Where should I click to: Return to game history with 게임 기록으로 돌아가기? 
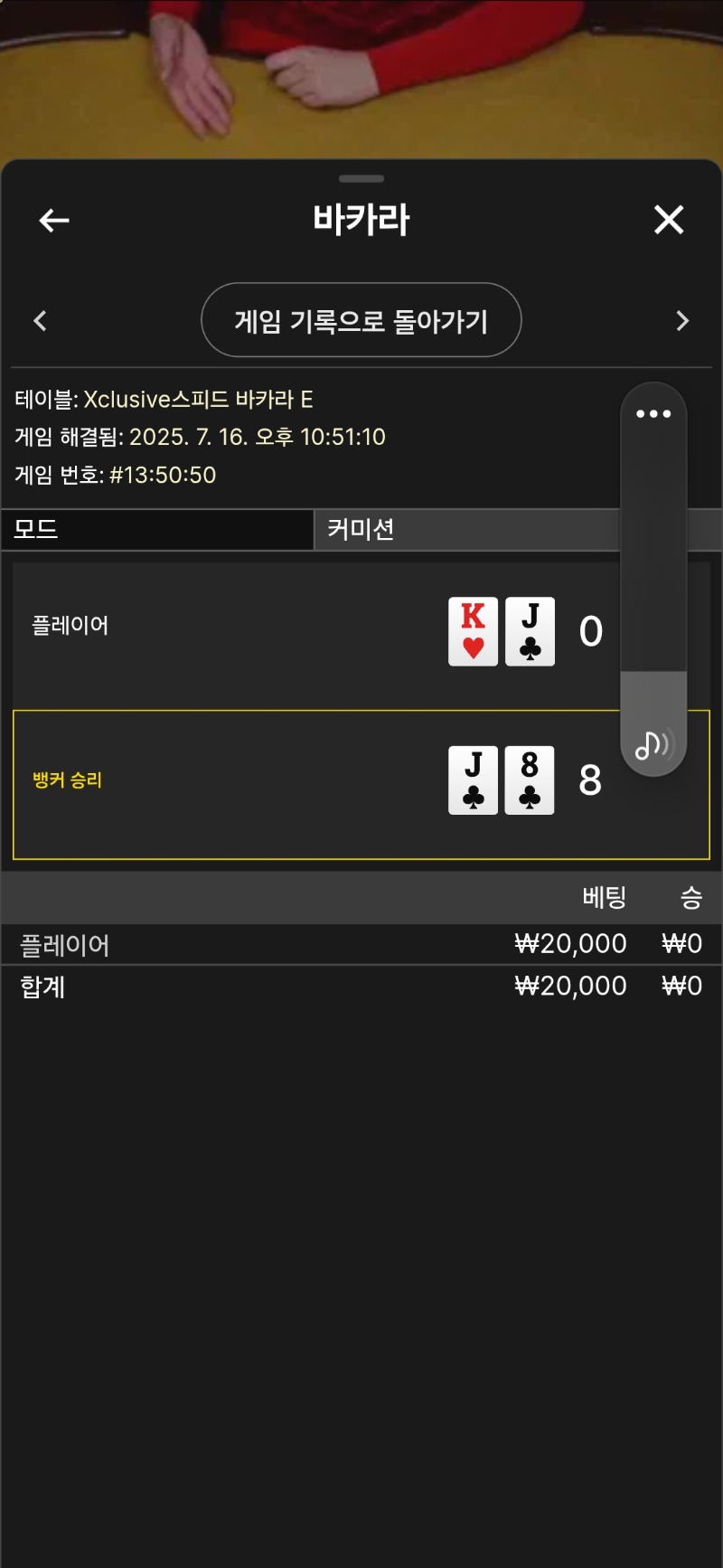click(x=361, y=321)
